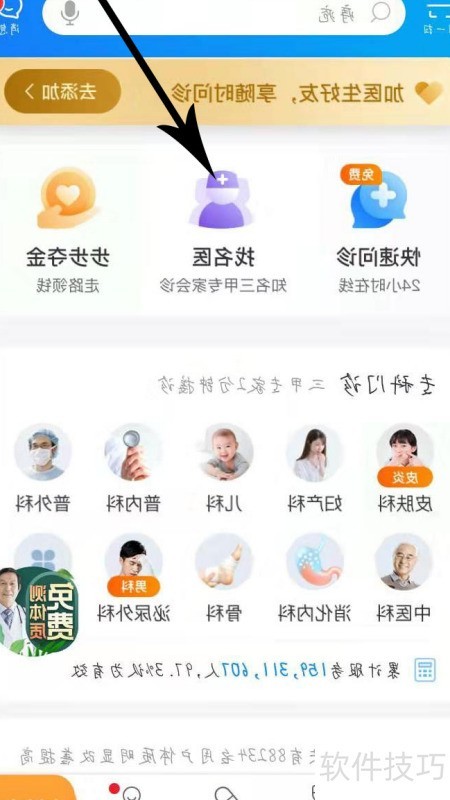Select the 皮肤科 department
Screen dimensions: 450x800
click(405, 468)
